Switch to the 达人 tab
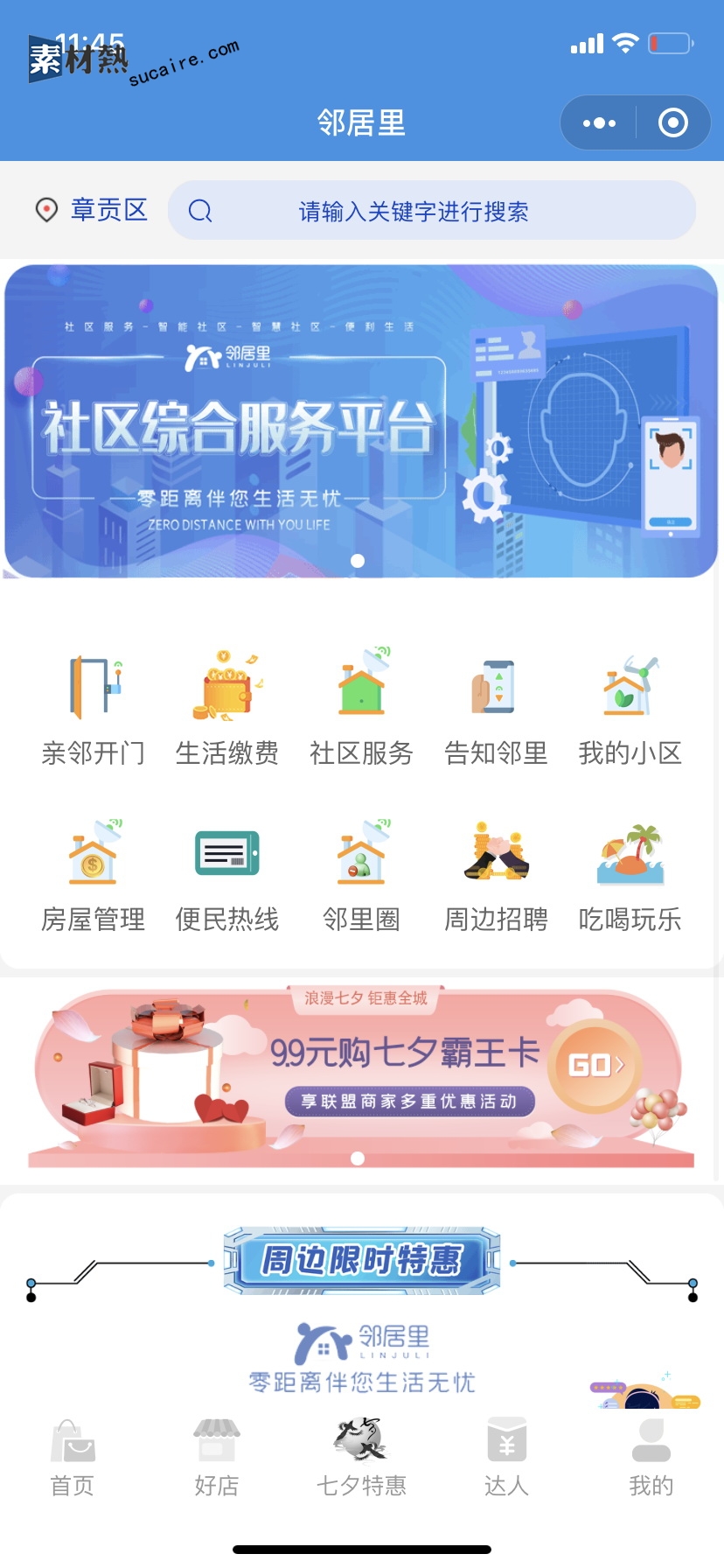 click(x=506, y=1457)
